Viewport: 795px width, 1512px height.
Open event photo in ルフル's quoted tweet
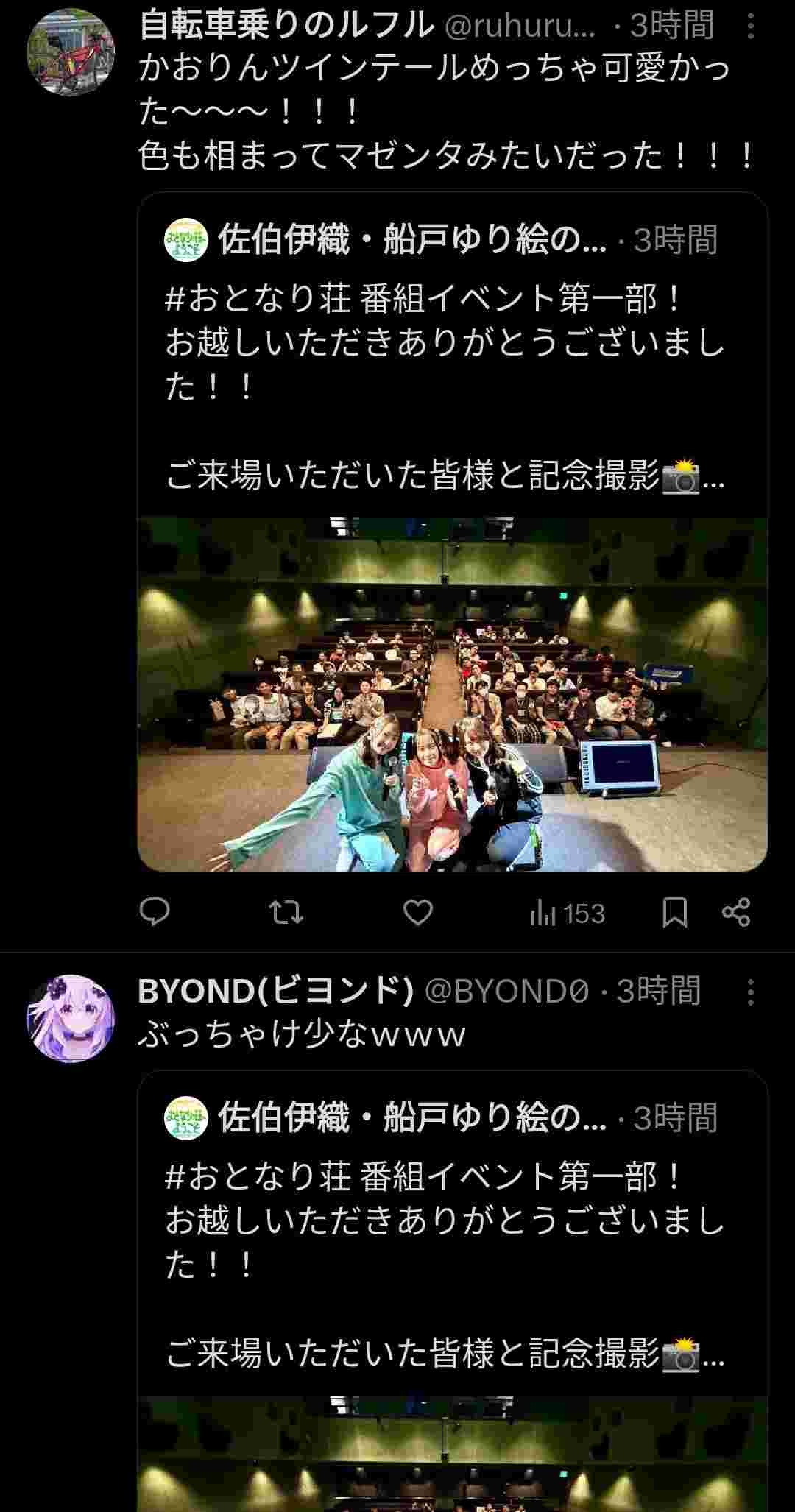[x=452, y=694]
